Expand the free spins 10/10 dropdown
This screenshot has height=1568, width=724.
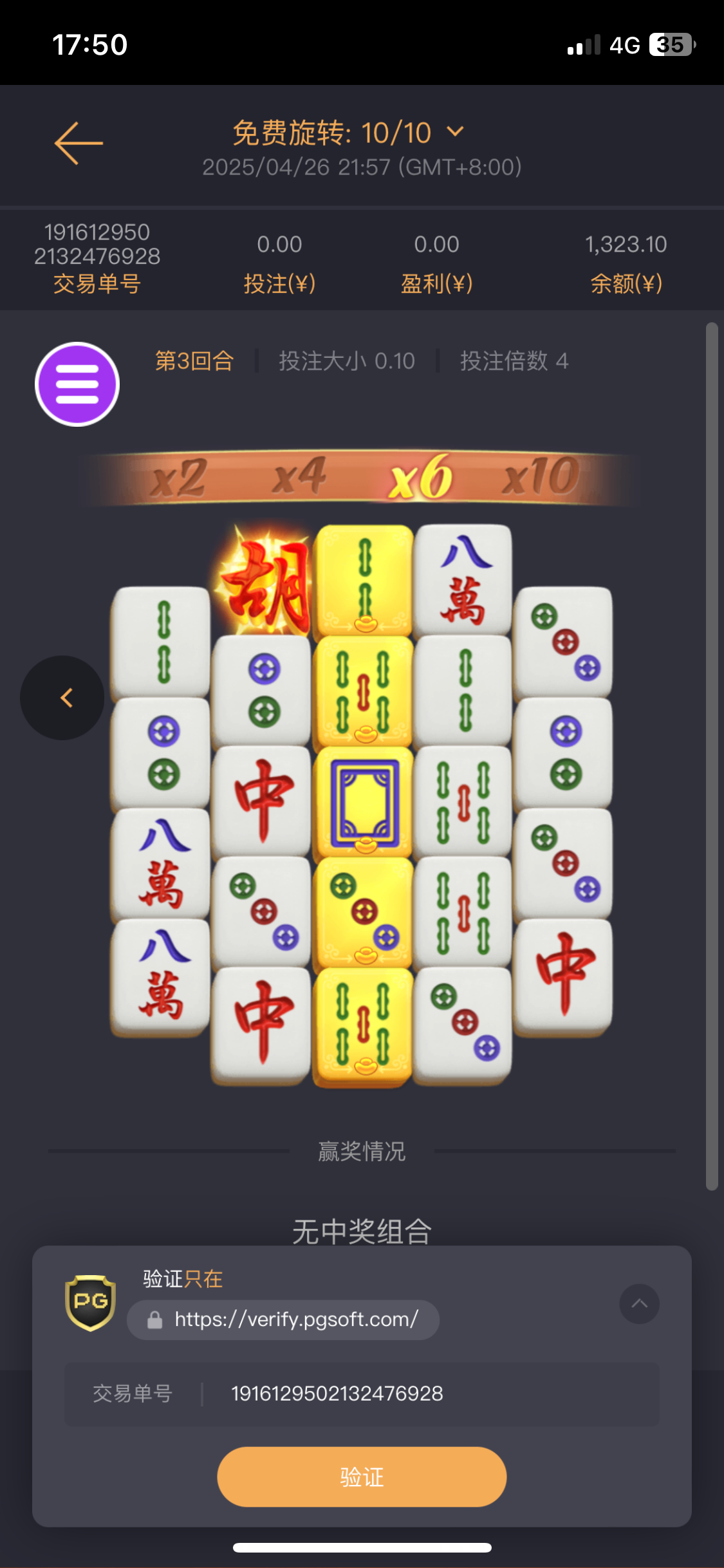[x=454, y=132]
